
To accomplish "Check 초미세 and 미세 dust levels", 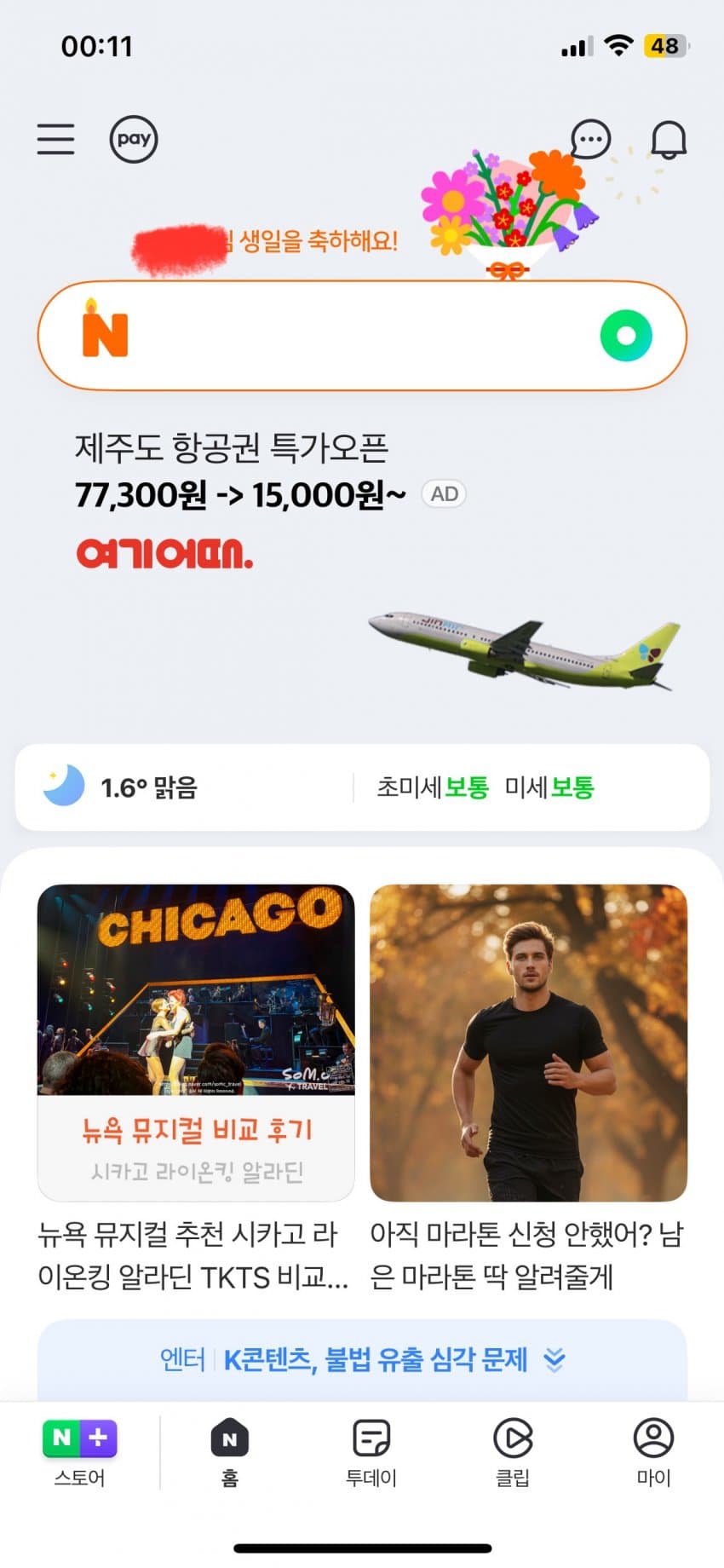I will pos(486,787).
